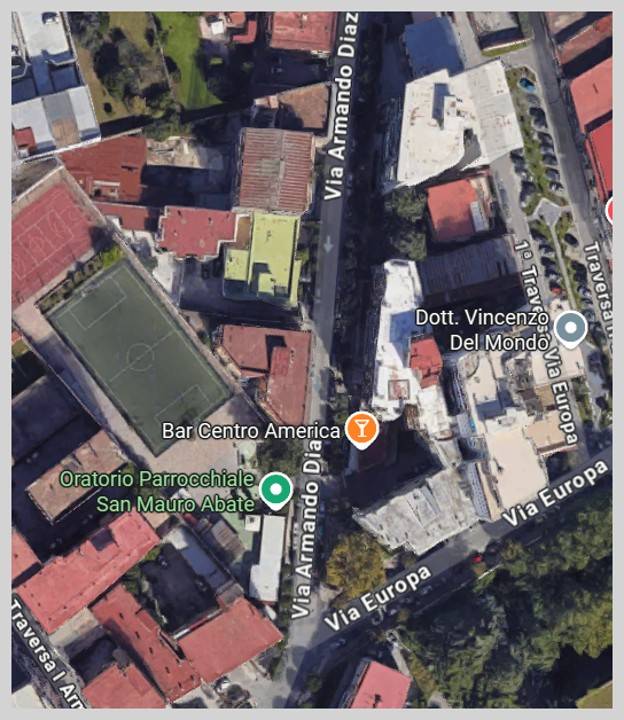This screenshot has height=720, width=624.
Task: Select the Oratorio Parrocchiale San Mauro Abate pin
Action: coord(275,489)
